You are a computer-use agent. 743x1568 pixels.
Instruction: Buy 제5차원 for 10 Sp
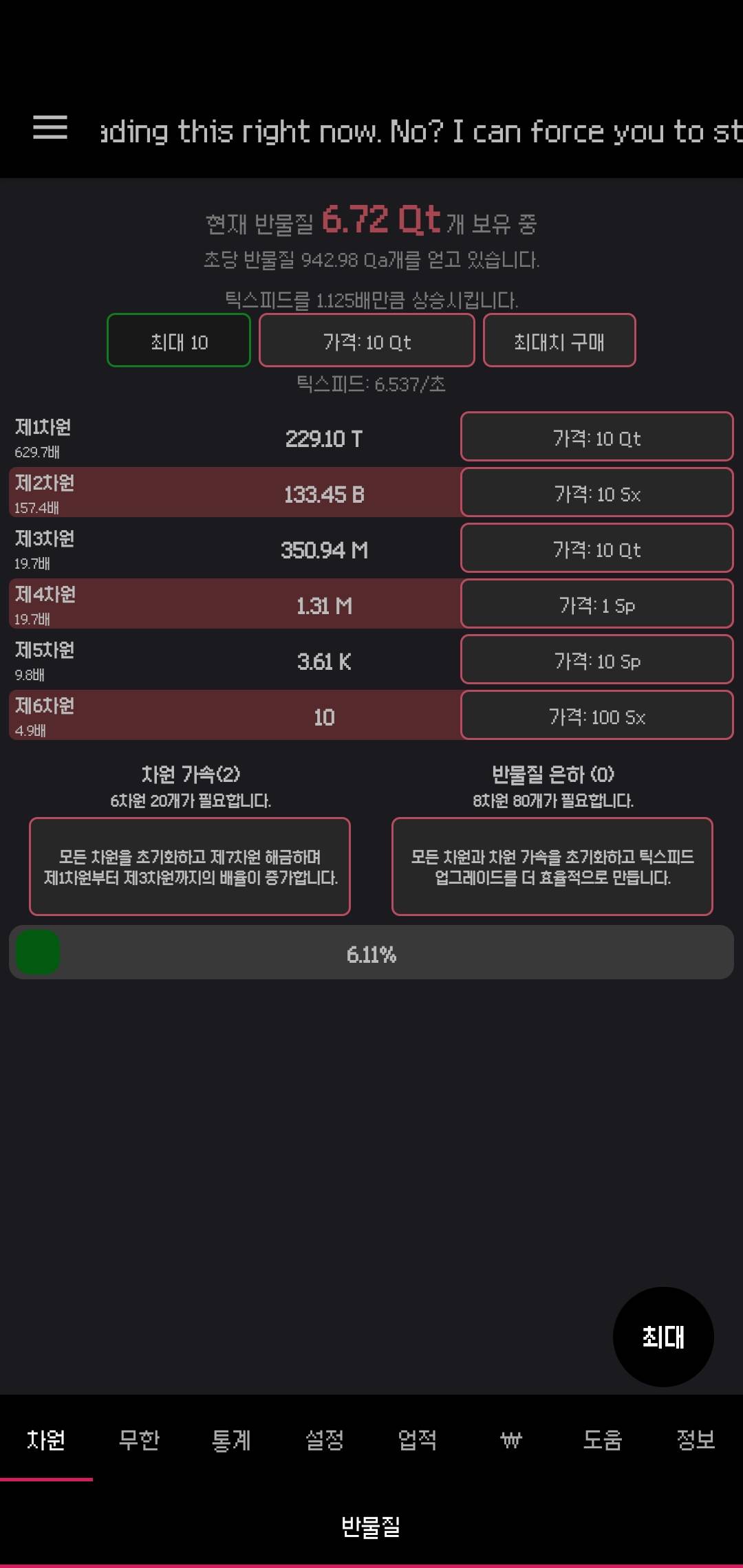pos(596,660)
